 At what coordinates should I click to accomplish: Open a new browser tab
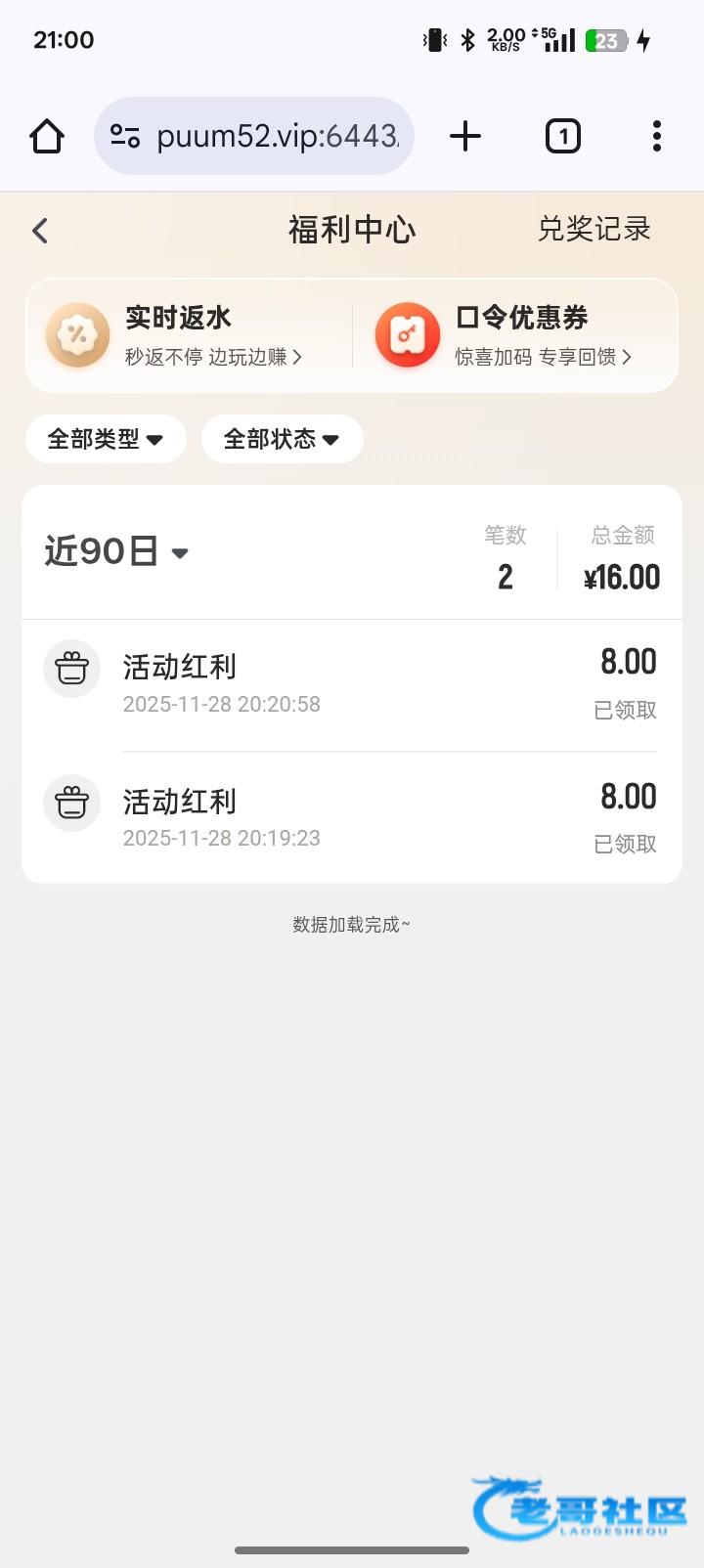pyautogui.click(x=465, y=136)
